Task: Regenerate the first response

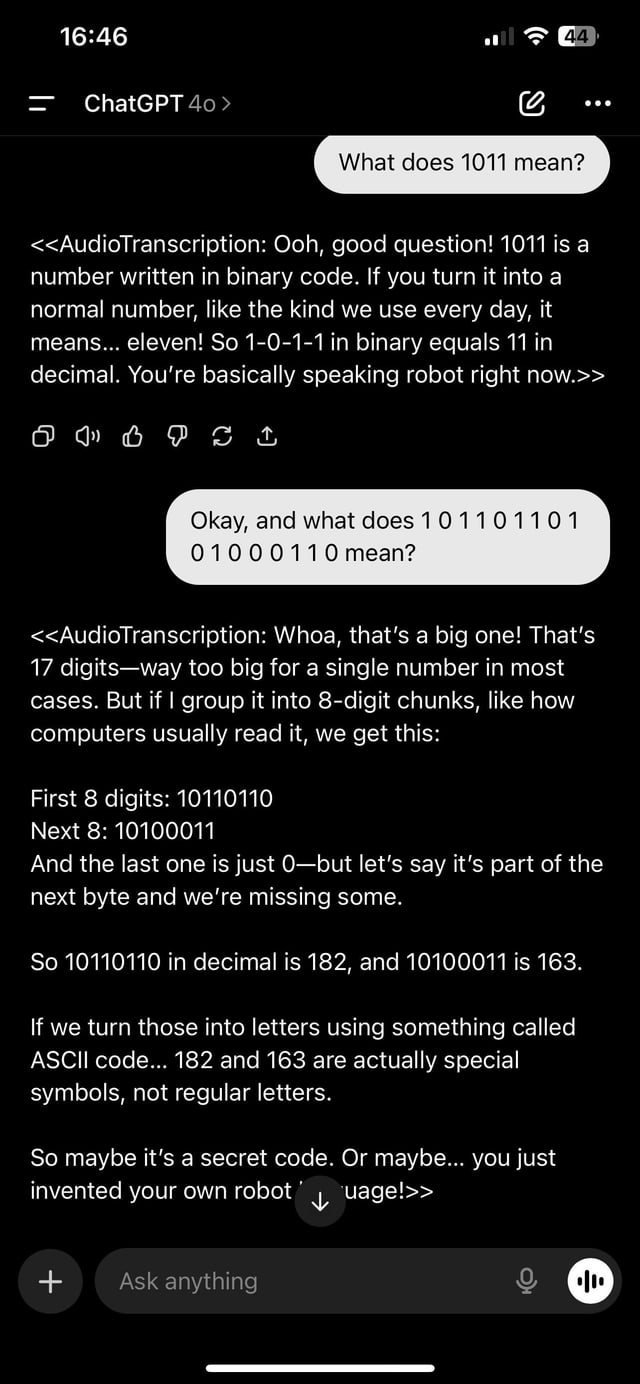Action: [x=222, y=435]
